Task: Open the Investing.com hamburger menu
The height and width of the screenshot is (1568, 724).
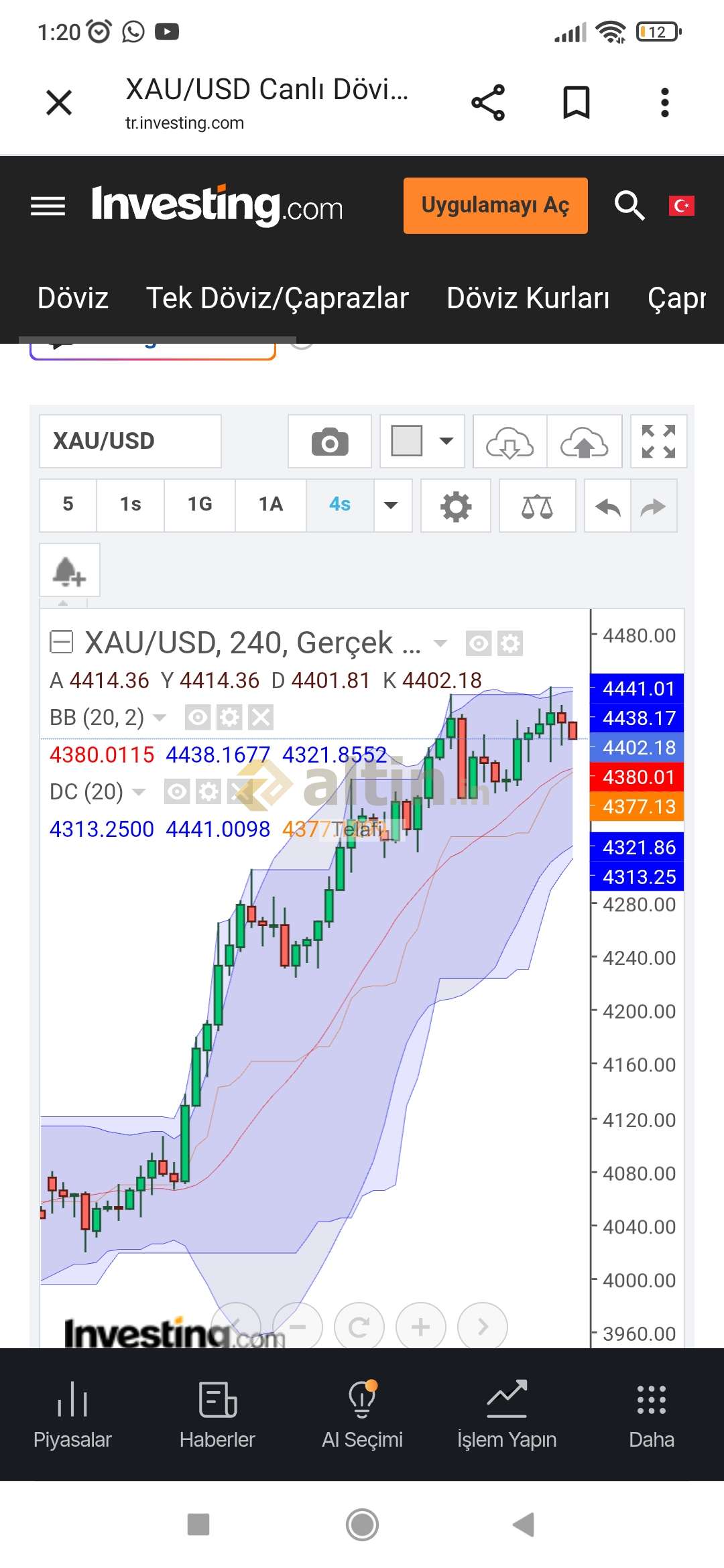Action: coord(48,206)
